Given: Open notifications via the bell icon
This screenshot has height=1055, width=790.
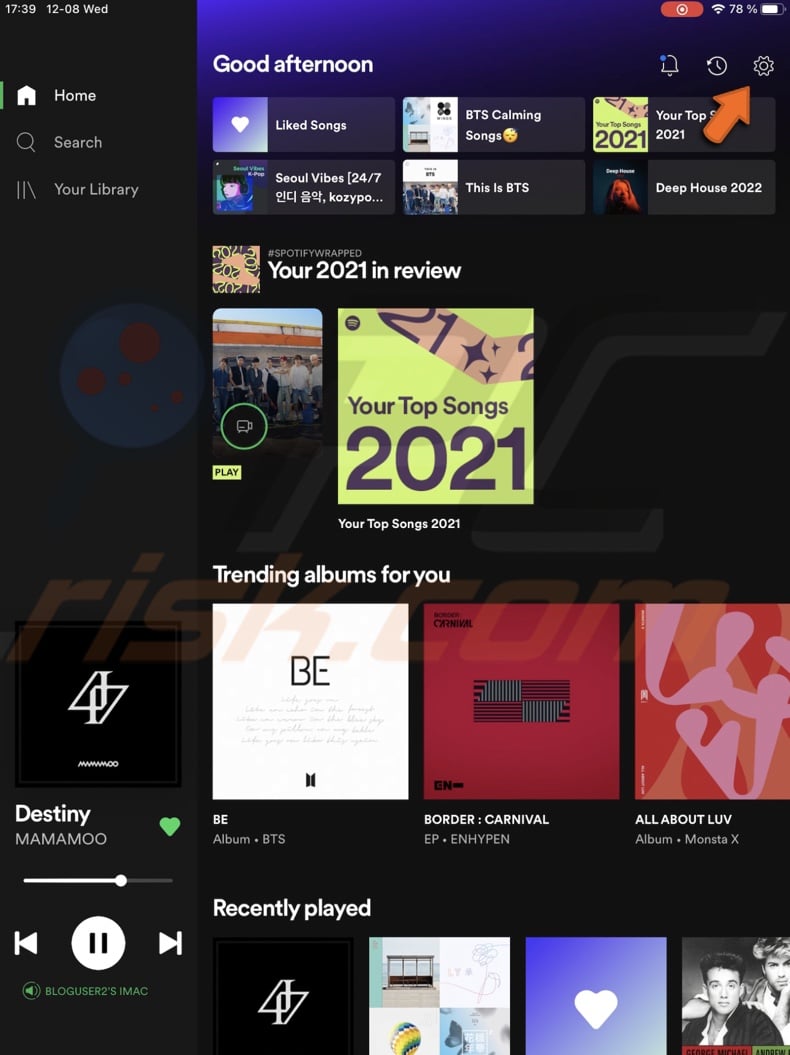Looking at the screenshot, I should click(x=669, y=66).
